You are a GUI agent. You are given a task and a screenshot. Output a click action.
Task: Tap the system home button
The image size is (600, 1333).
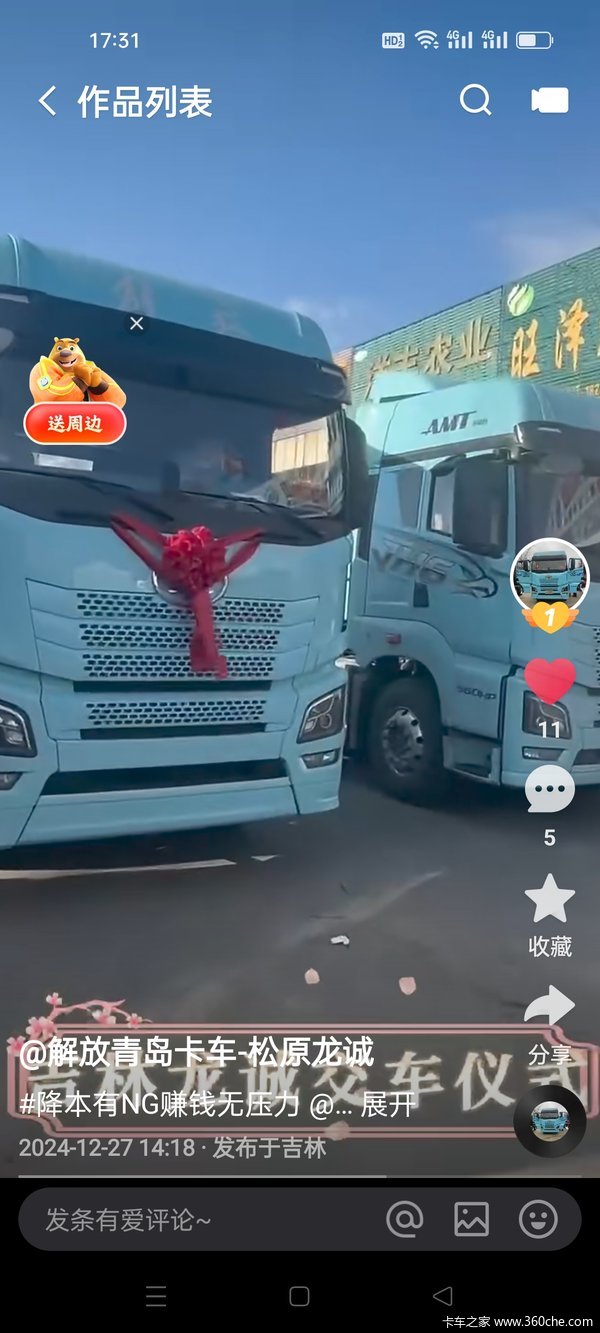click(299, 1296)
